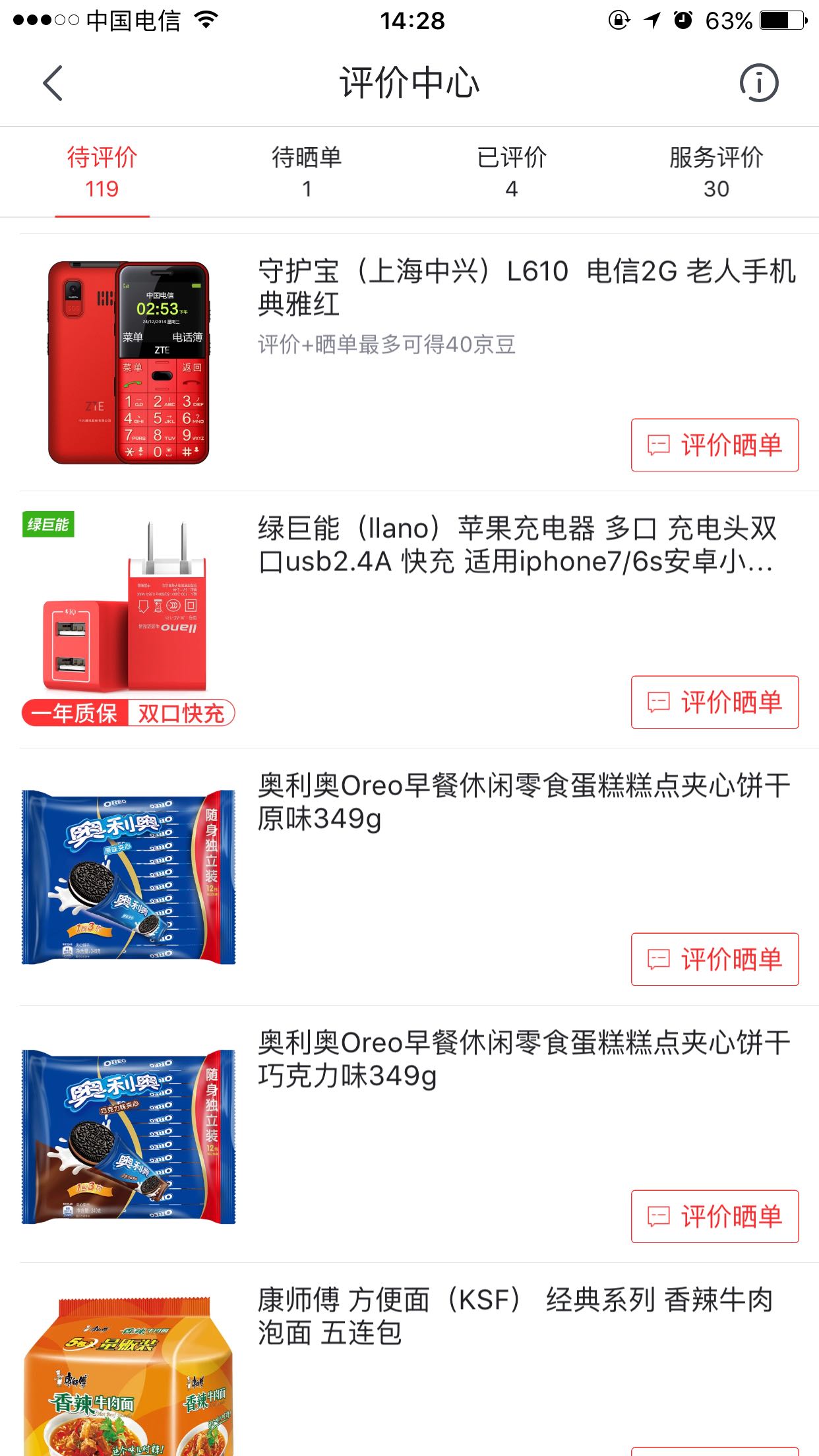The height and width of the screenshot is (1456, 819).
Task: Open the 服务评价 tab
Action: tap(716, 172)
